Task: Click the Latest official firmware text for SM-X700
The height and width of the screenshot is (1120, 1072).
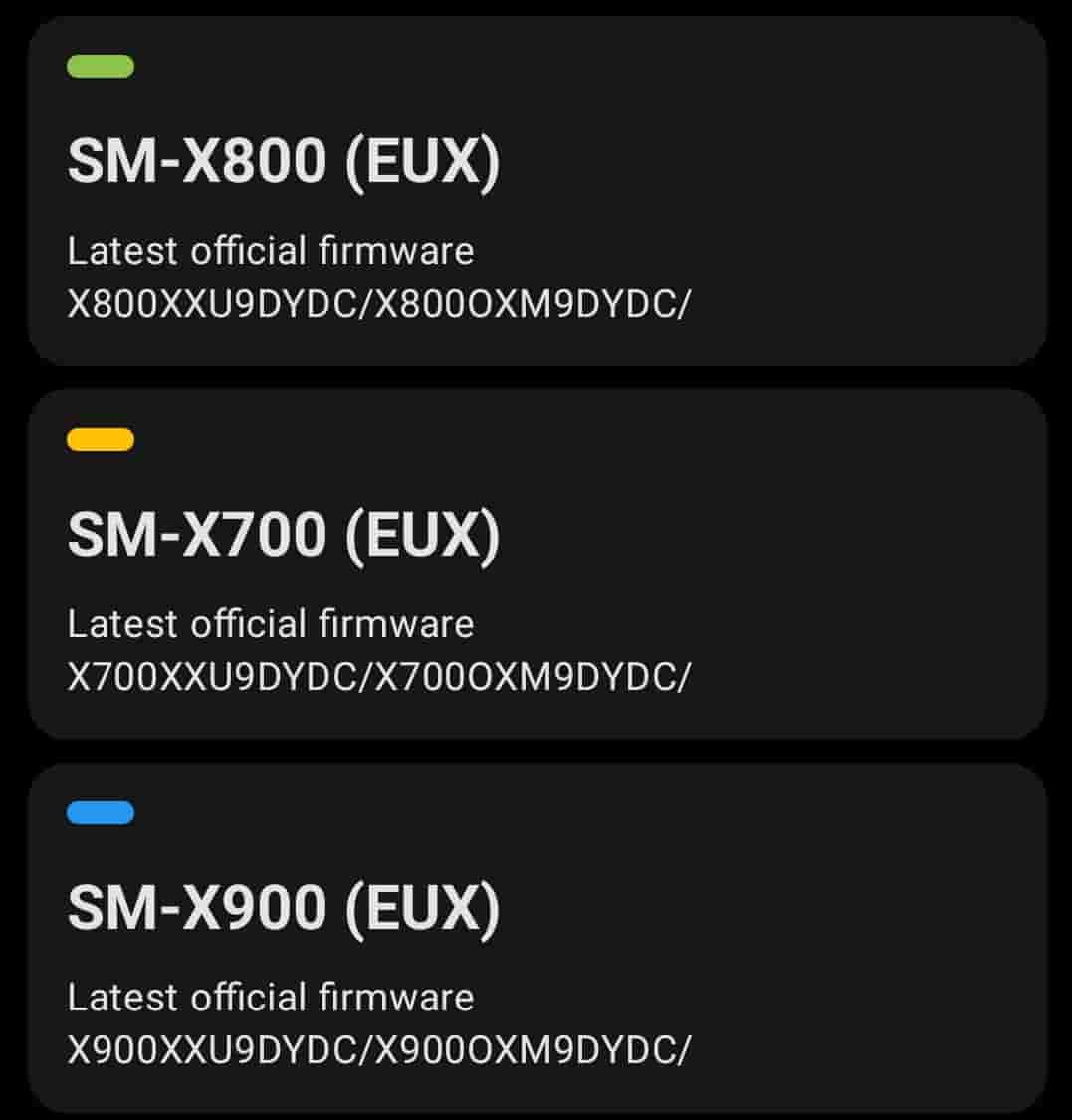Action: [x=272, y=622]
